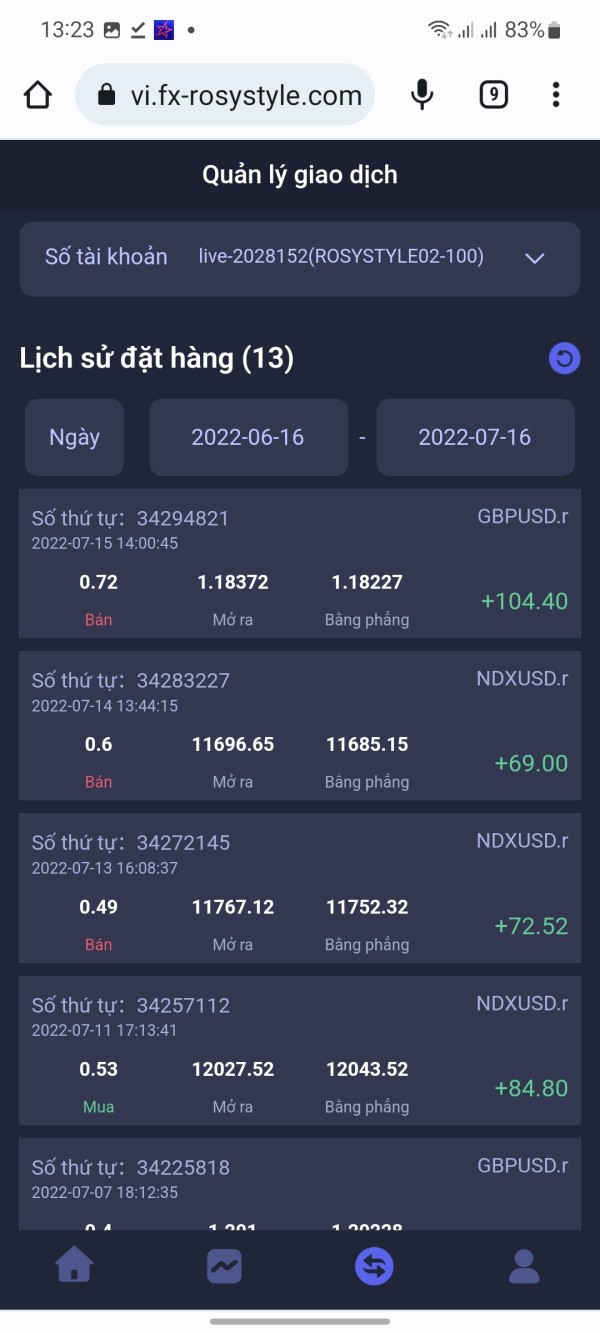Select the Ngày filter button
The image size is (600, 1333).
click(x=74, y=437)
